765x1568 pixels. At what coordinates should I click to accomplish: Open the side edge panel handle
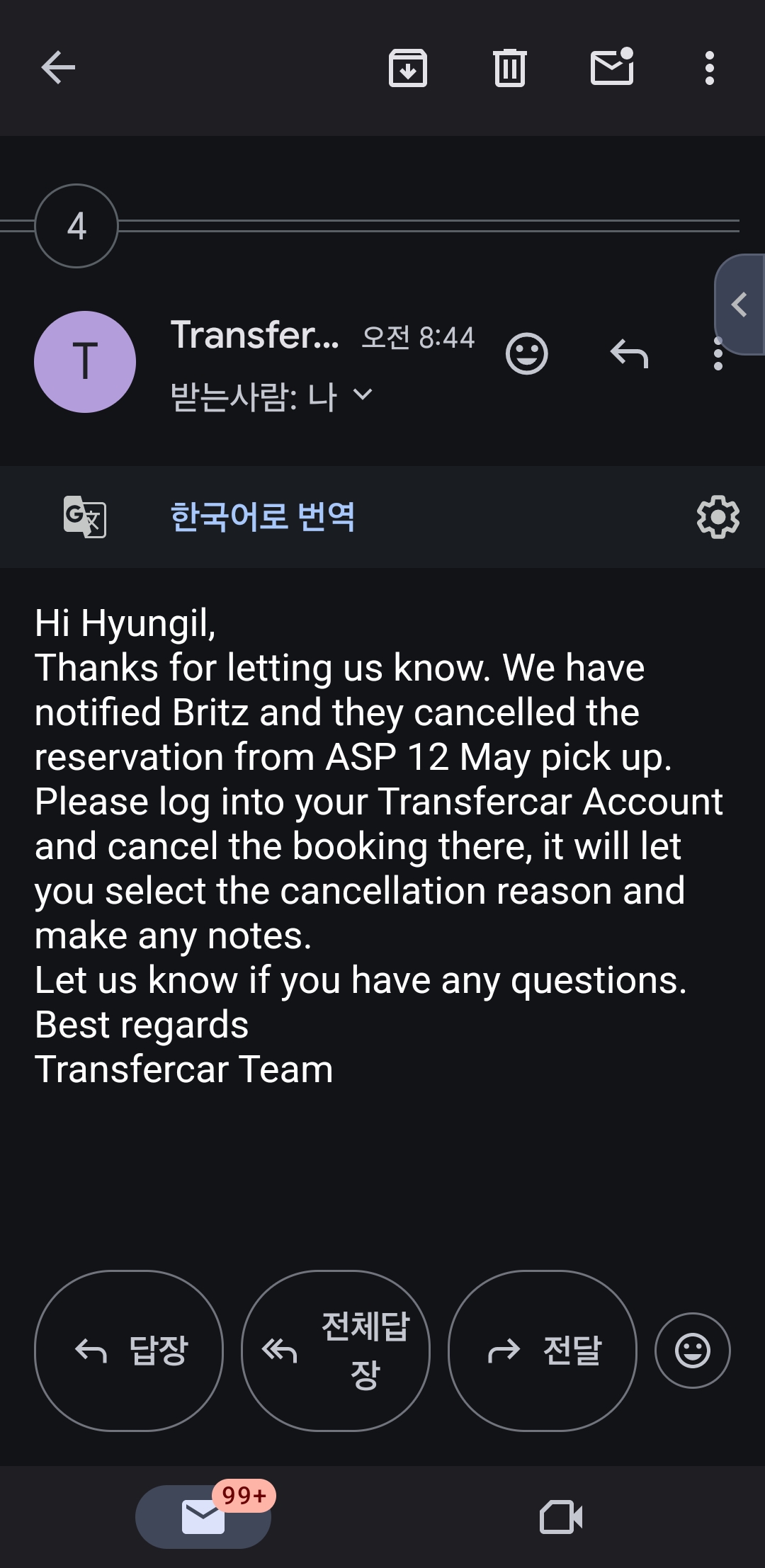tap(740, 305)
